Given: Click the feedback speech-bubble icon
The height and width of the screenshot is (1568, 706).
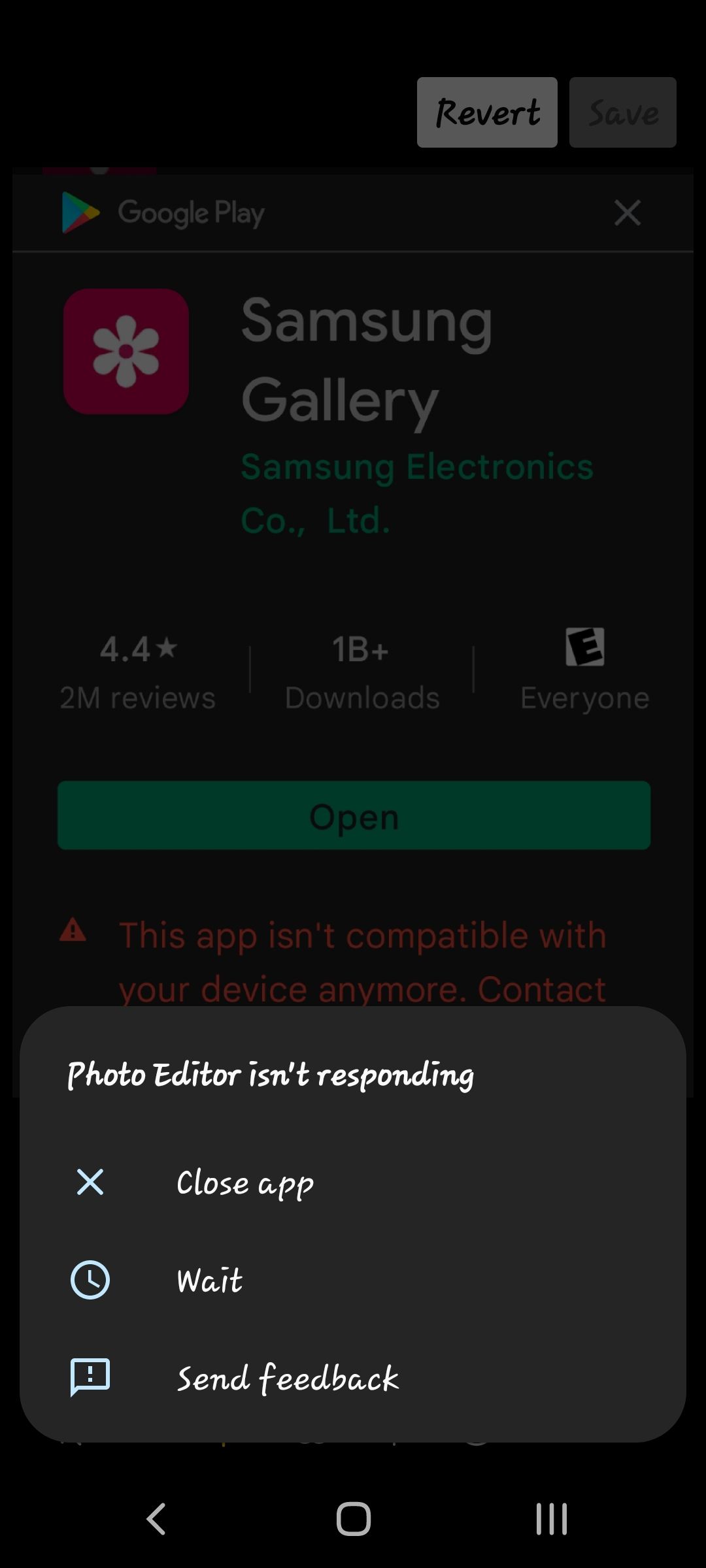Looking at the screenshot, I should pos(89,1379).
